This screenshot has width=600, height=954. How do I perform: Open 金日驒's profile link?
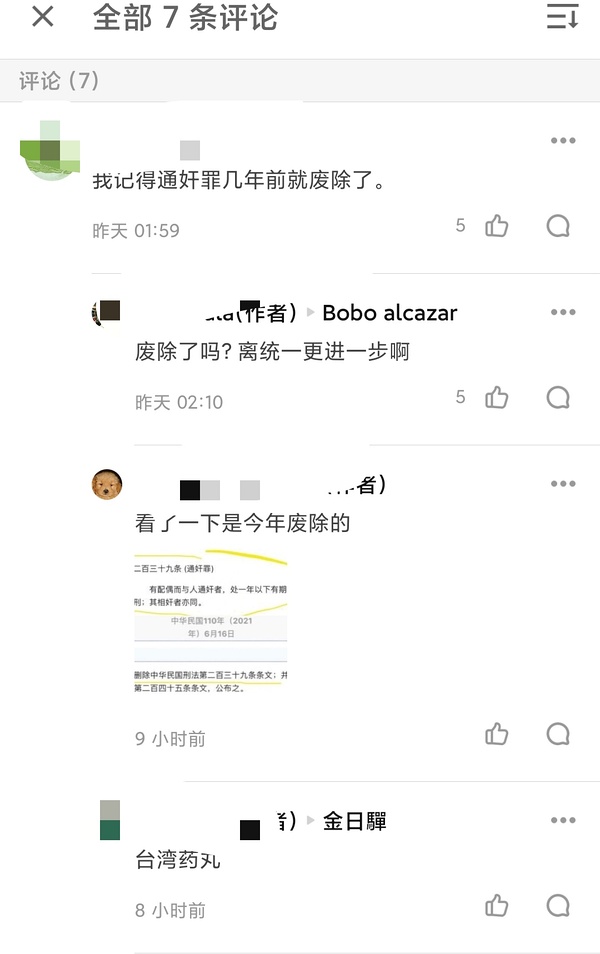(x=354, y=822)
